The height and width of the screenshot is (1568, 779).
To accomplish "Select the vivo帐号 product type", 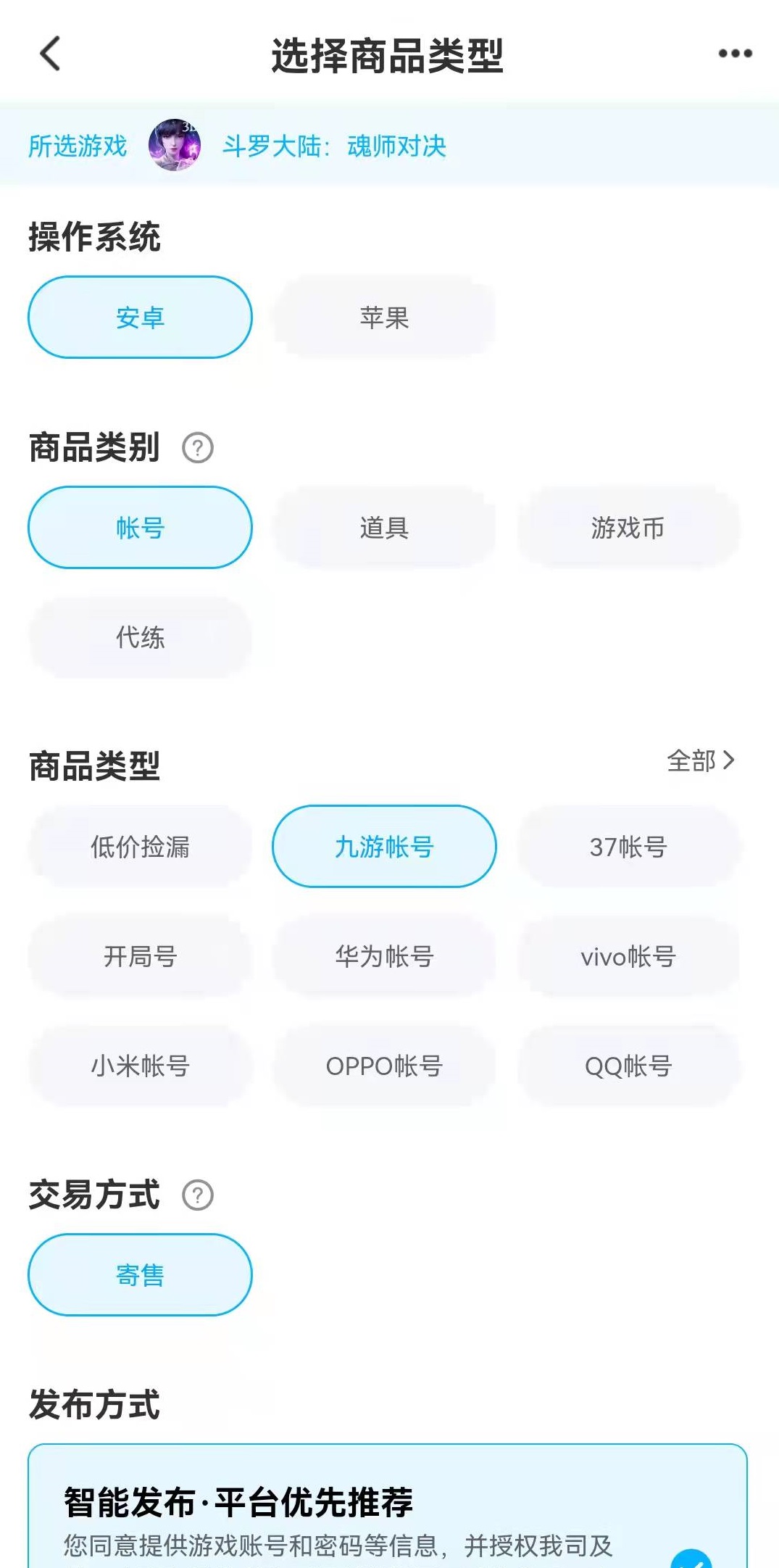I will (628, 956).
